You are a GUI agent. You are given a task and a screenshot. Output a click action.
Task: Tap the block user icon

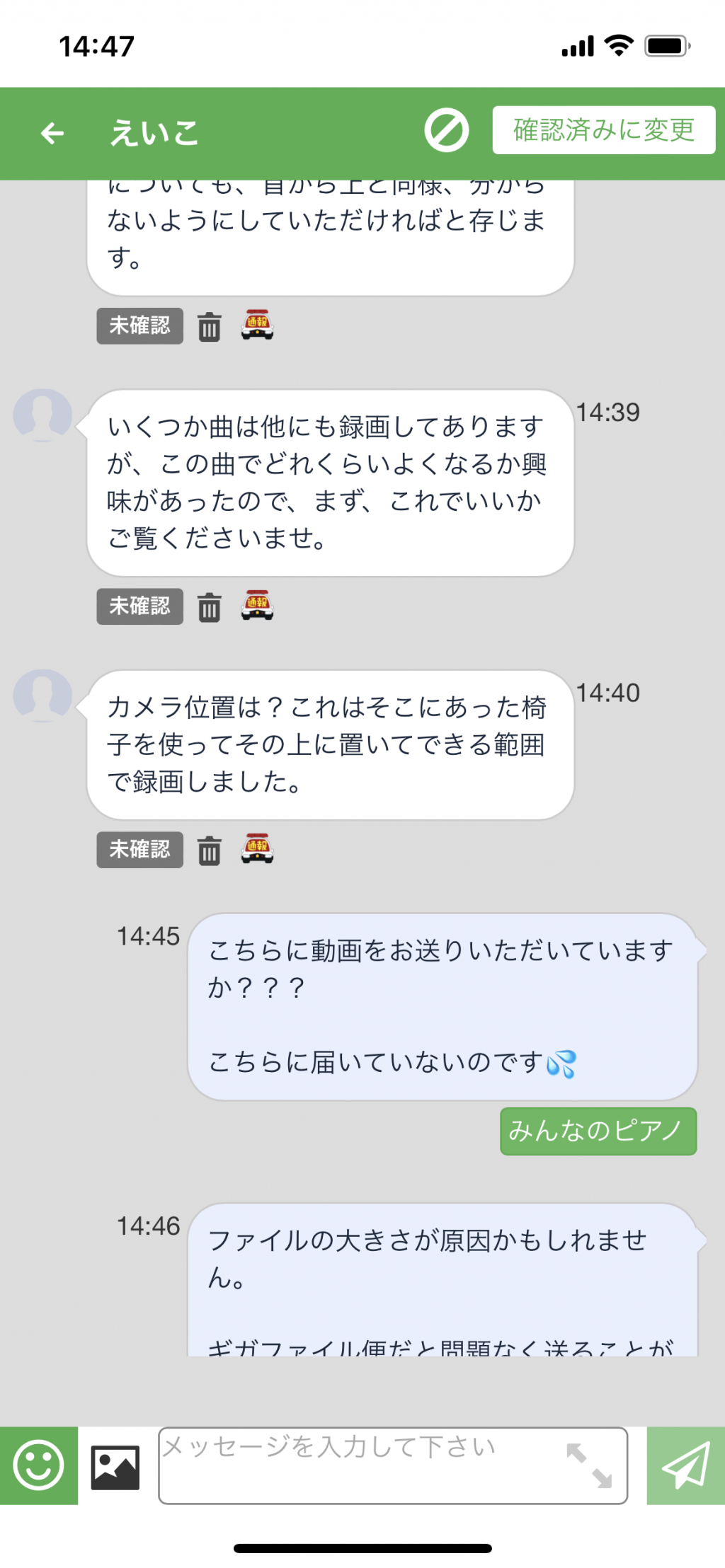tap(446, 130)
